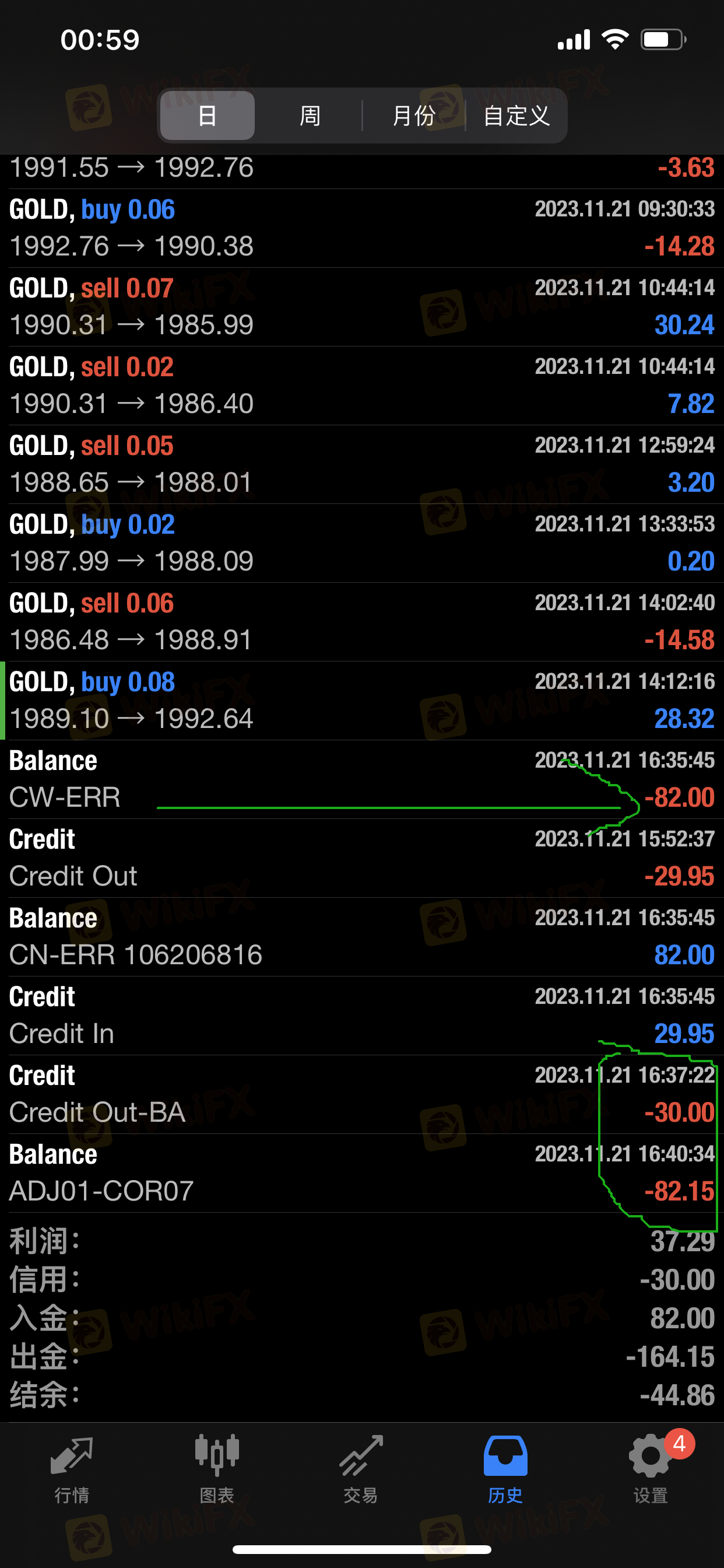
Task: Open the CW-ERR balance entry
Action: [x=361, y=779]
